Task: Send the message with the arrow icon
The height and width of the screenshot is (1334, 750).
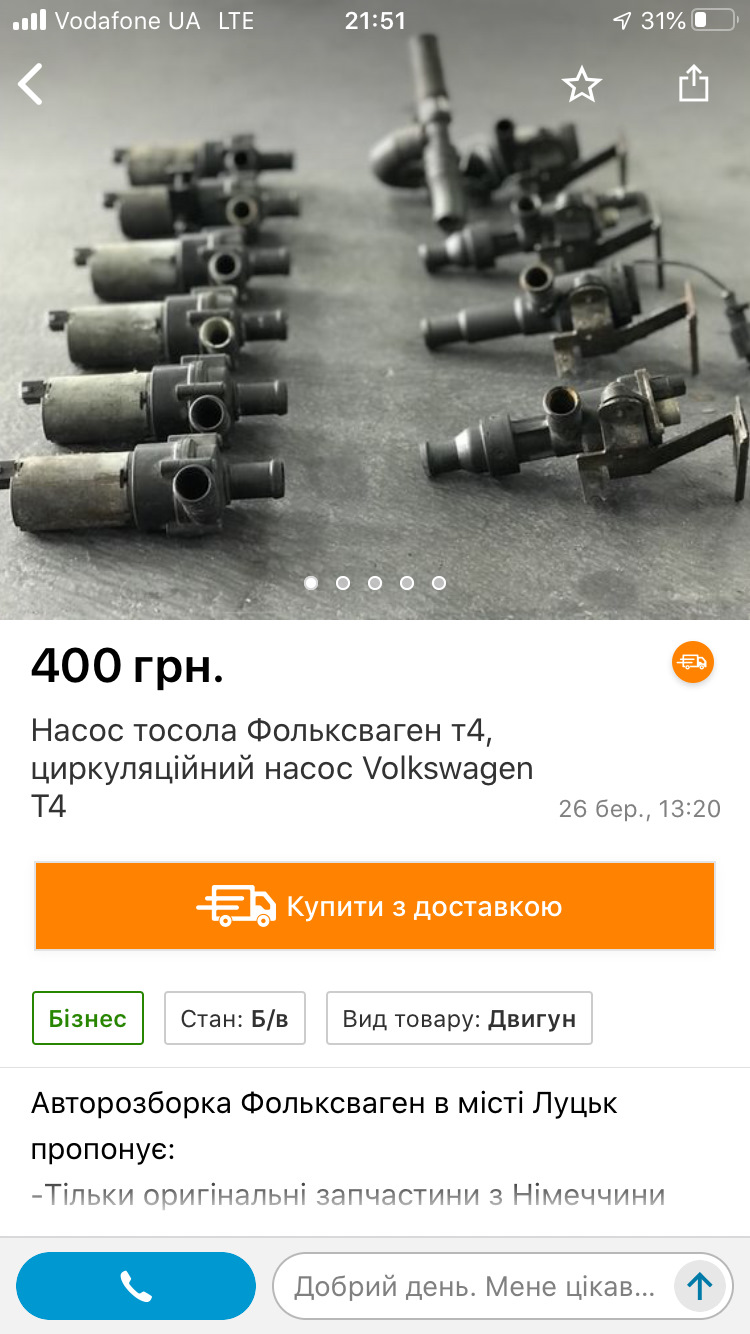Action: [x=700, y=1286]
